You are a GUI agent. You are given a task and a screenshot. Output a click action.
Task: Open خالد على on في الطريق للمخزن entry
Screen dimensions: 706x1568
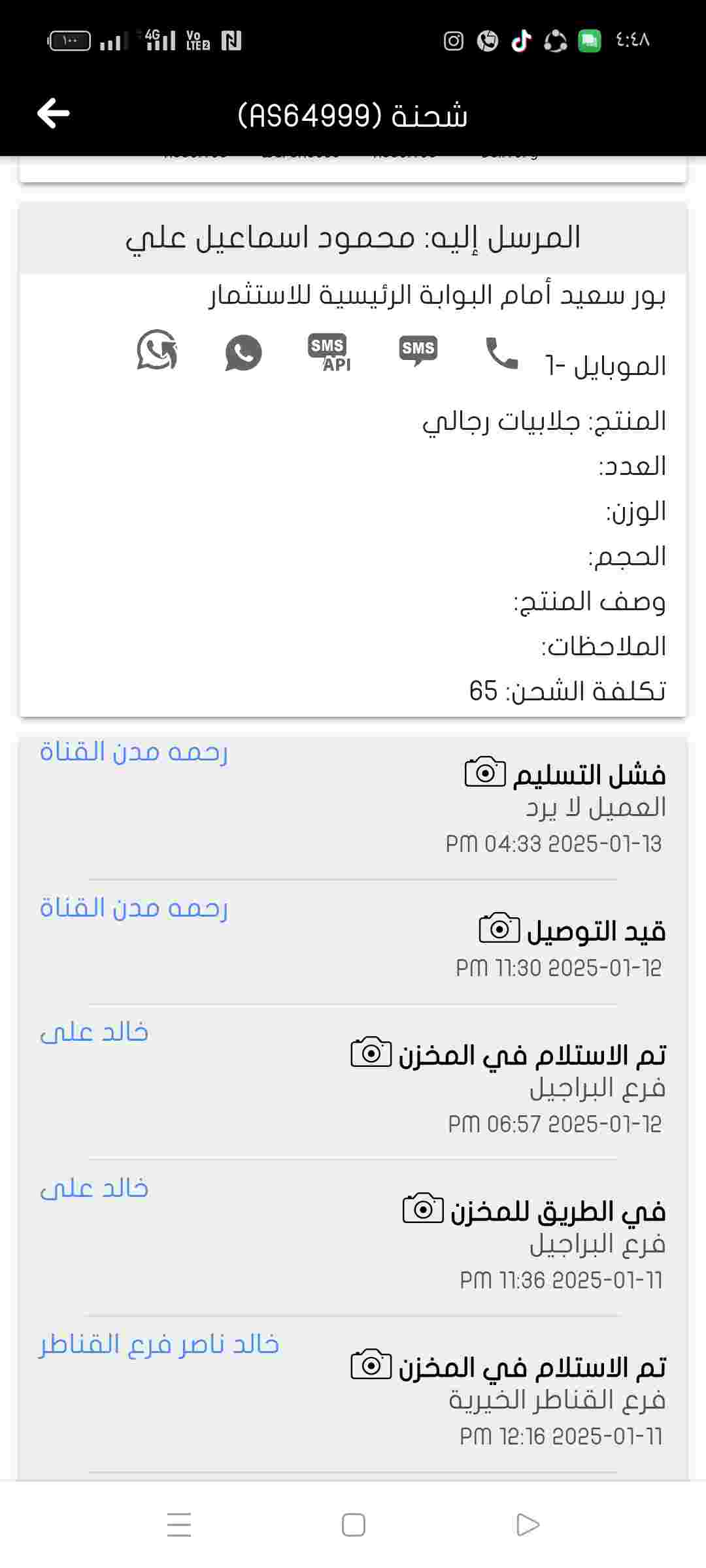coord(94,1188)
